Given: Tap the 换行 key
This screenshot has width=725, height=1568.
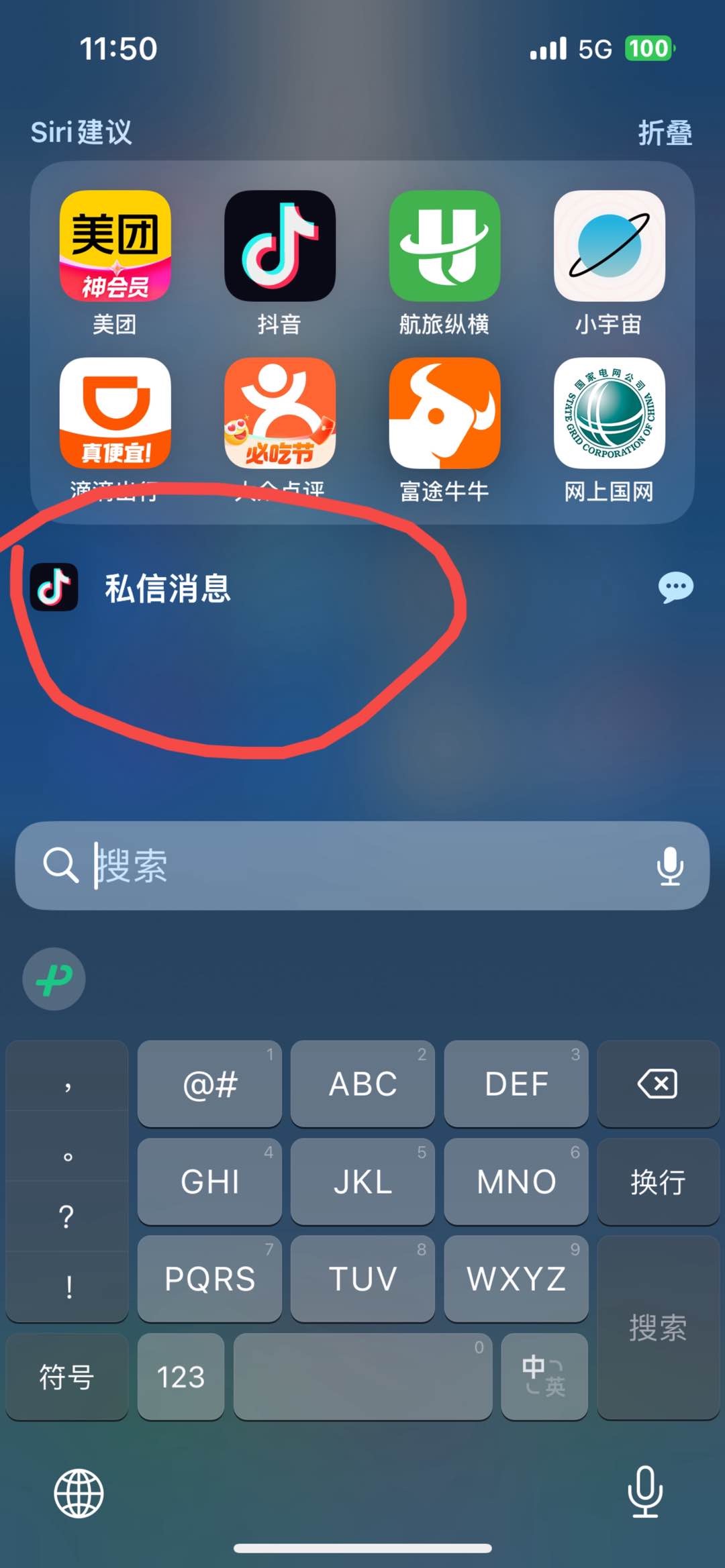Looking at the screenshot, I should click(657, 1182).
